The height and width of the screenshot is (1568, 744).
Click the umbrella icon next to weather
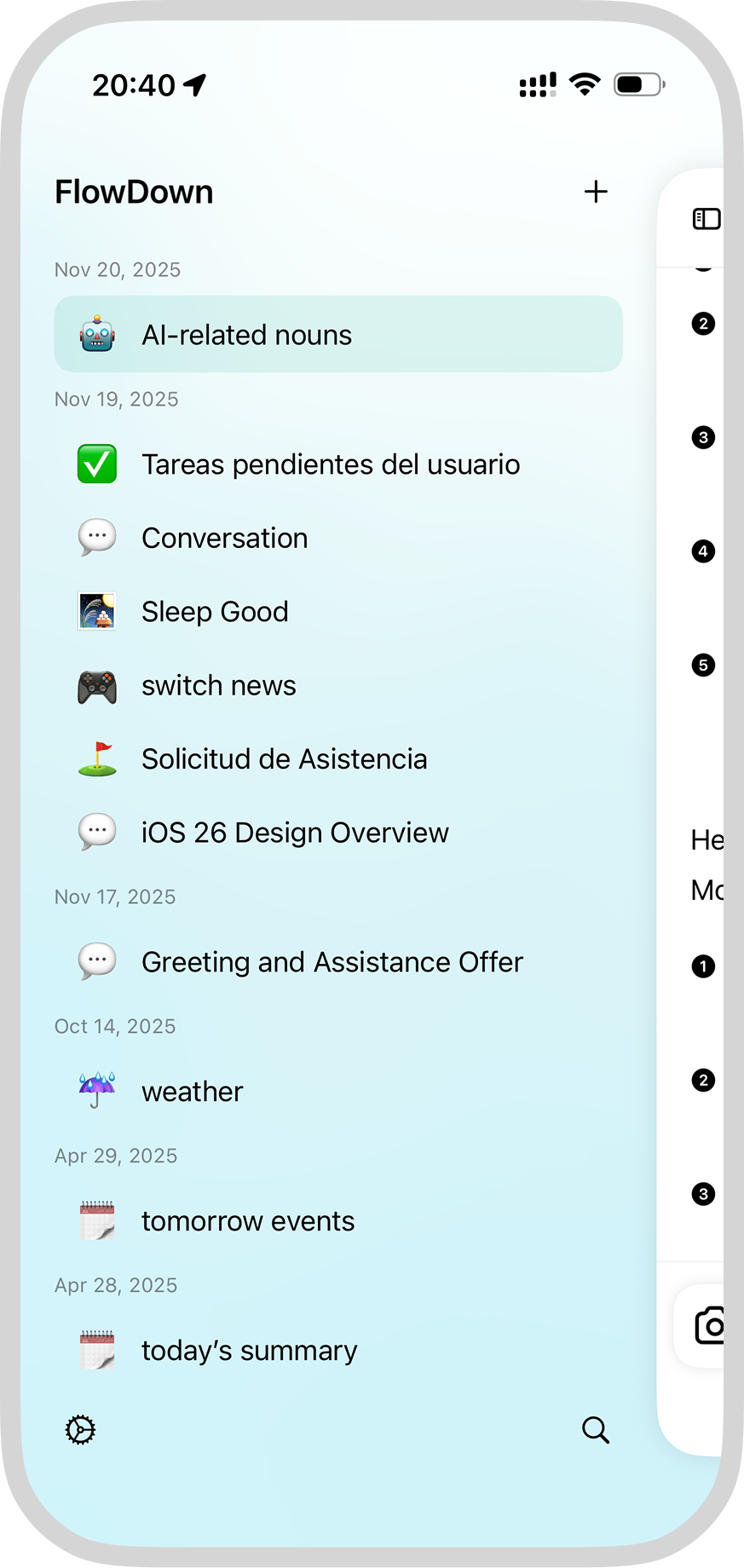pyautogui.click(x=97, y=1090)
